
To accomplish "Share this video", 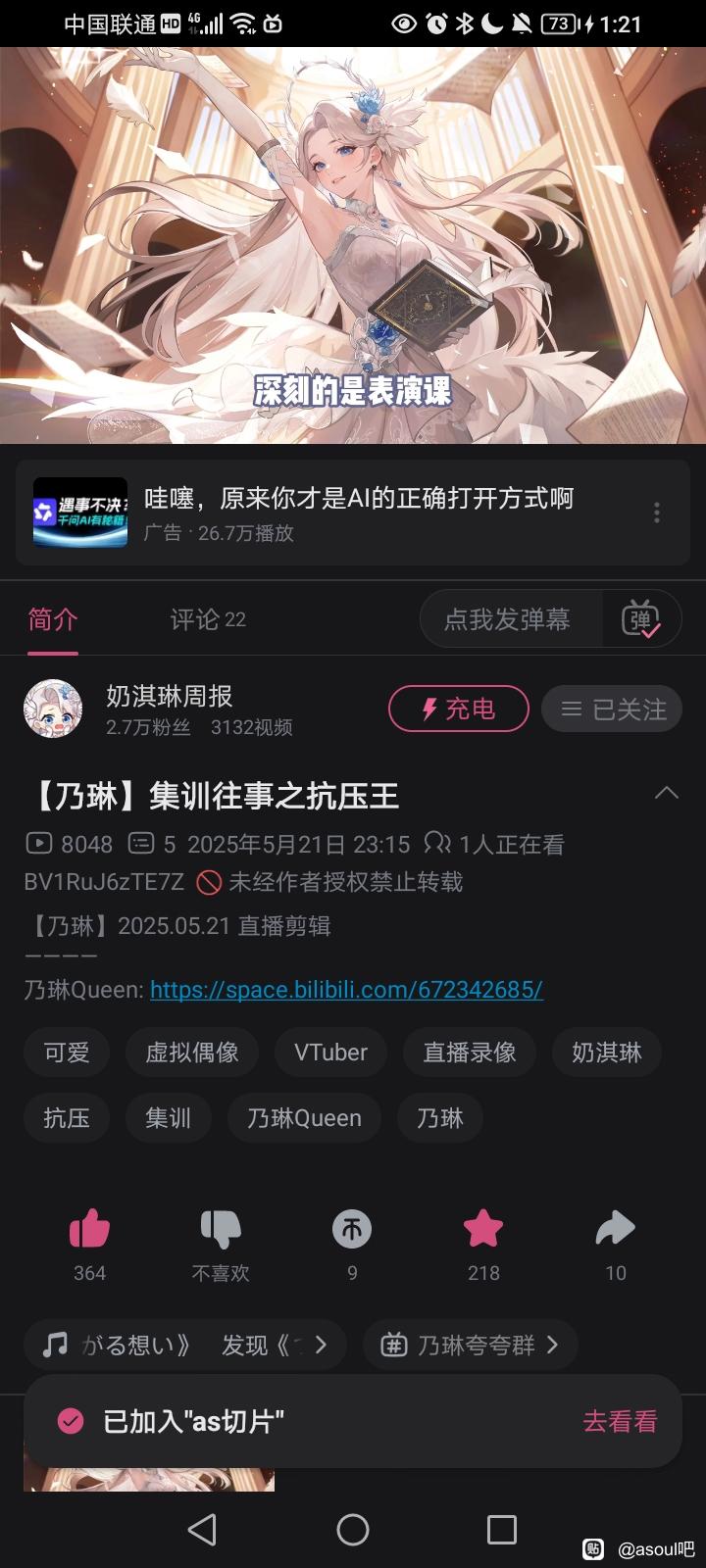I will point(615,1229).
